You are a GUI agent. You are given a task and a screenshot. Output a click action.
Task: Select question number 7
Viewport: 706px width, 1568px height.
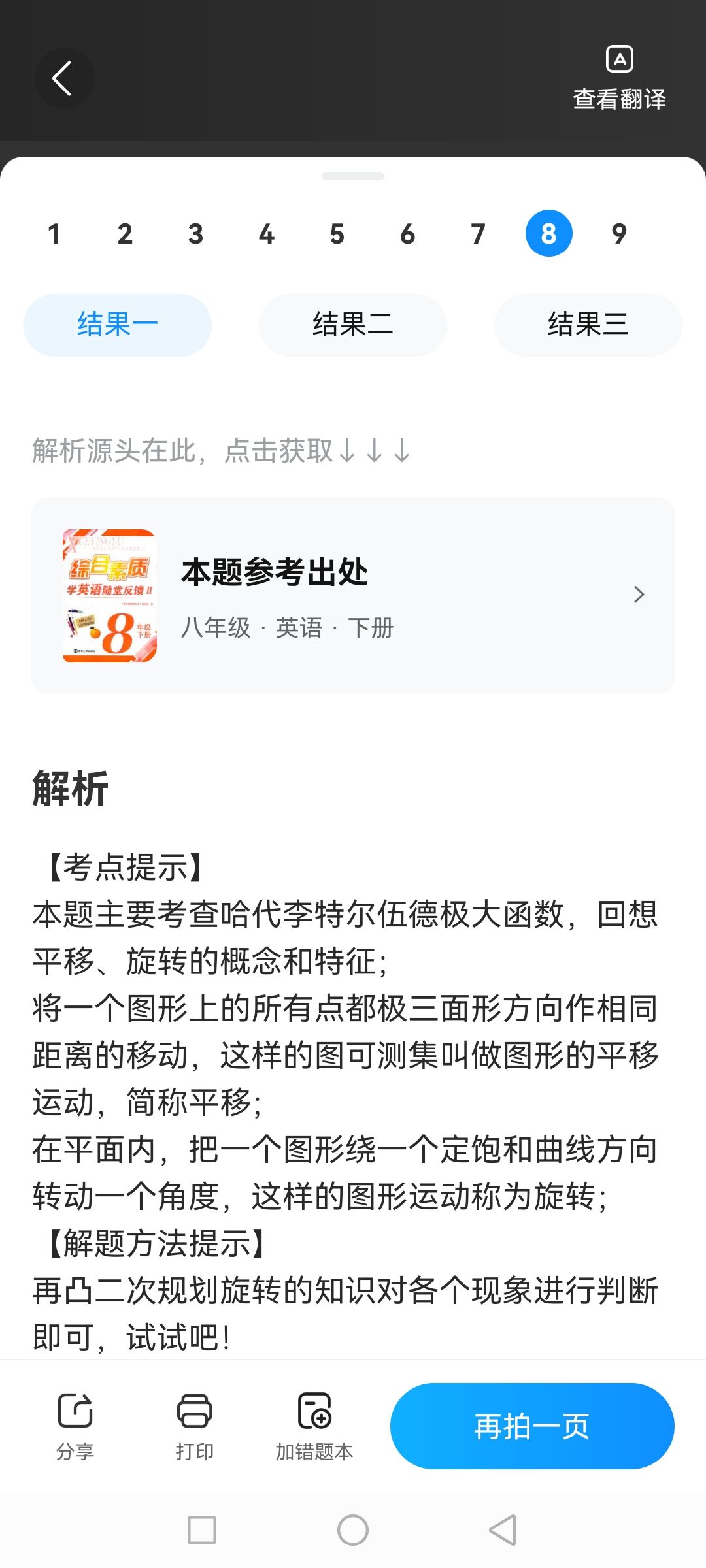pos(478,233)
